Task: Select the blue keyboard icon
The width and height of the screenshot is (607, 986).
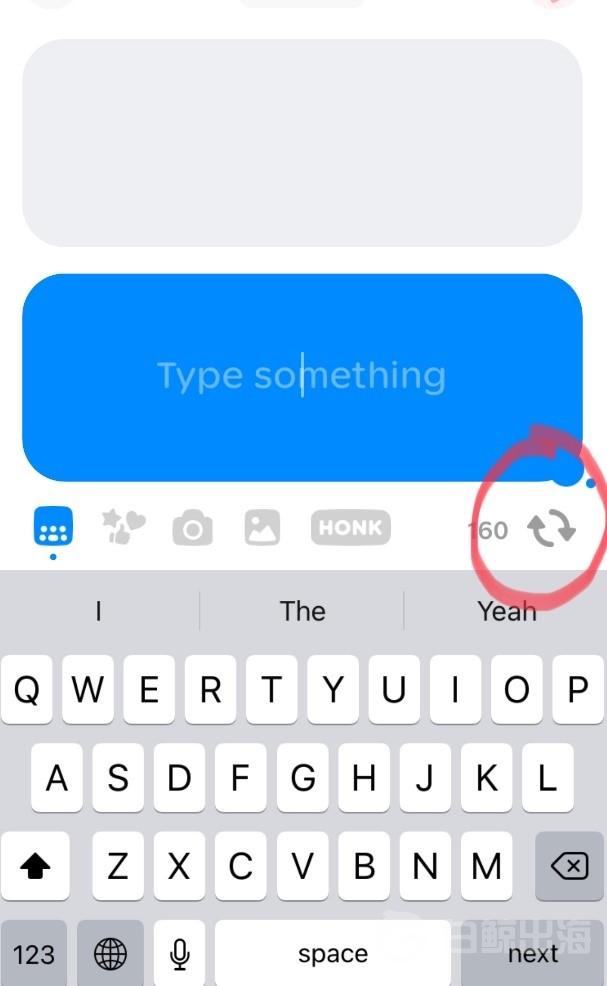Action: click(x=53, y=526)
